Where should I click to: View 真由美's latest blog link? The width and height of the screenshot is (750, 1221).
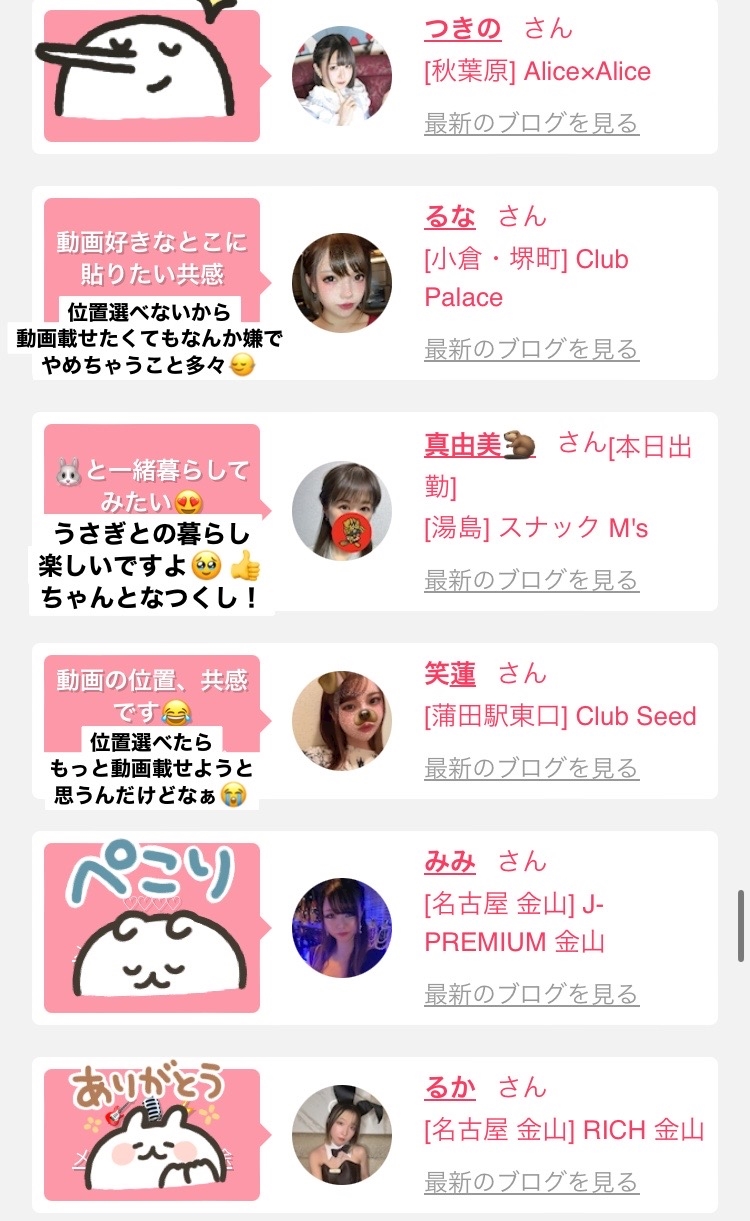531,580
